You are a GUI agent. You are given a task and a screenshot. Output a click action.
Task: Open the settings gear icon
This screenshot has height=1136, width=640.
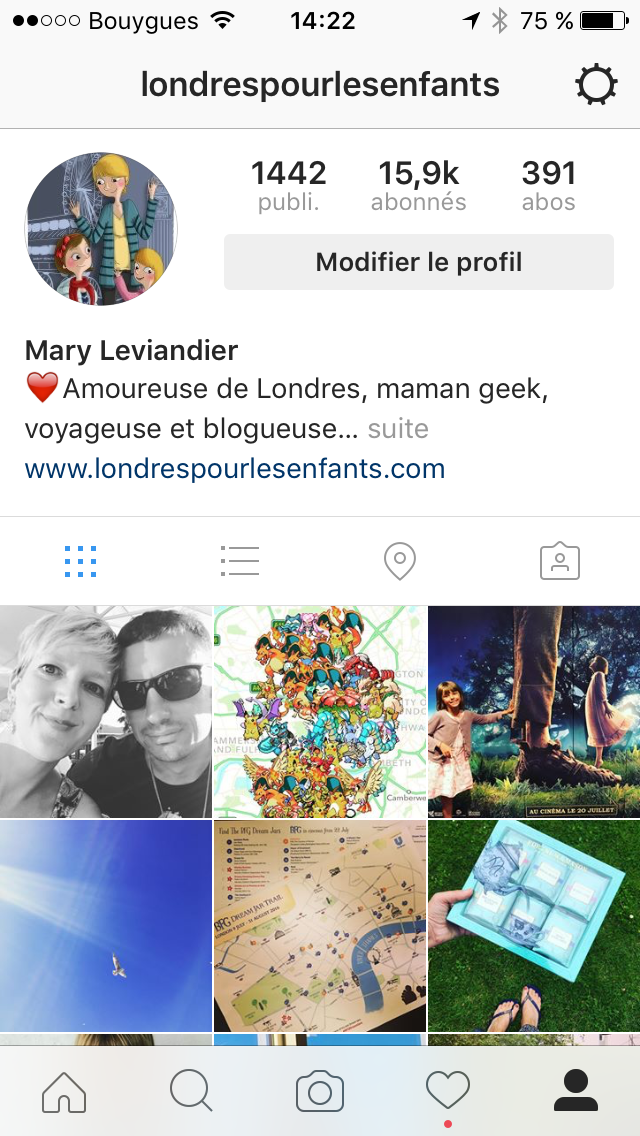pyautogui.click(x=596, y=85)
